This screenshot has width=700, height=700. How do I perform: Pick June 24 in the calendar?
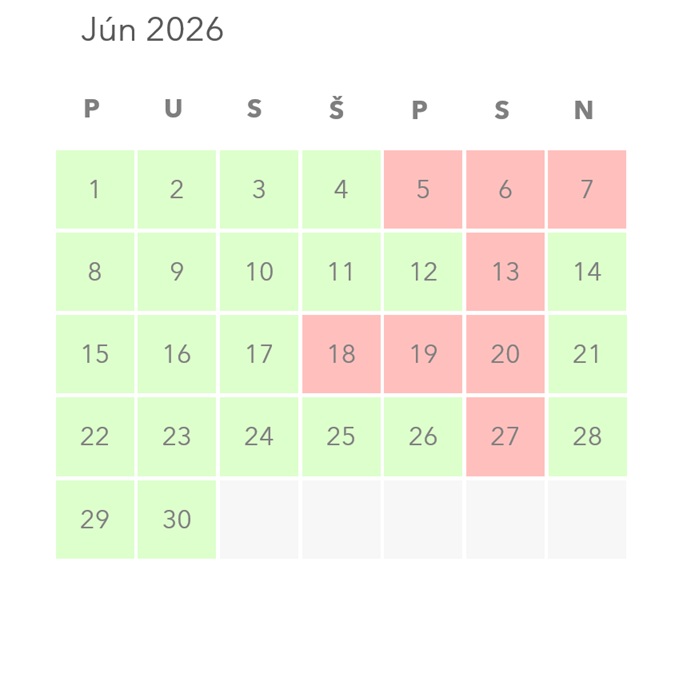[259, 436]
